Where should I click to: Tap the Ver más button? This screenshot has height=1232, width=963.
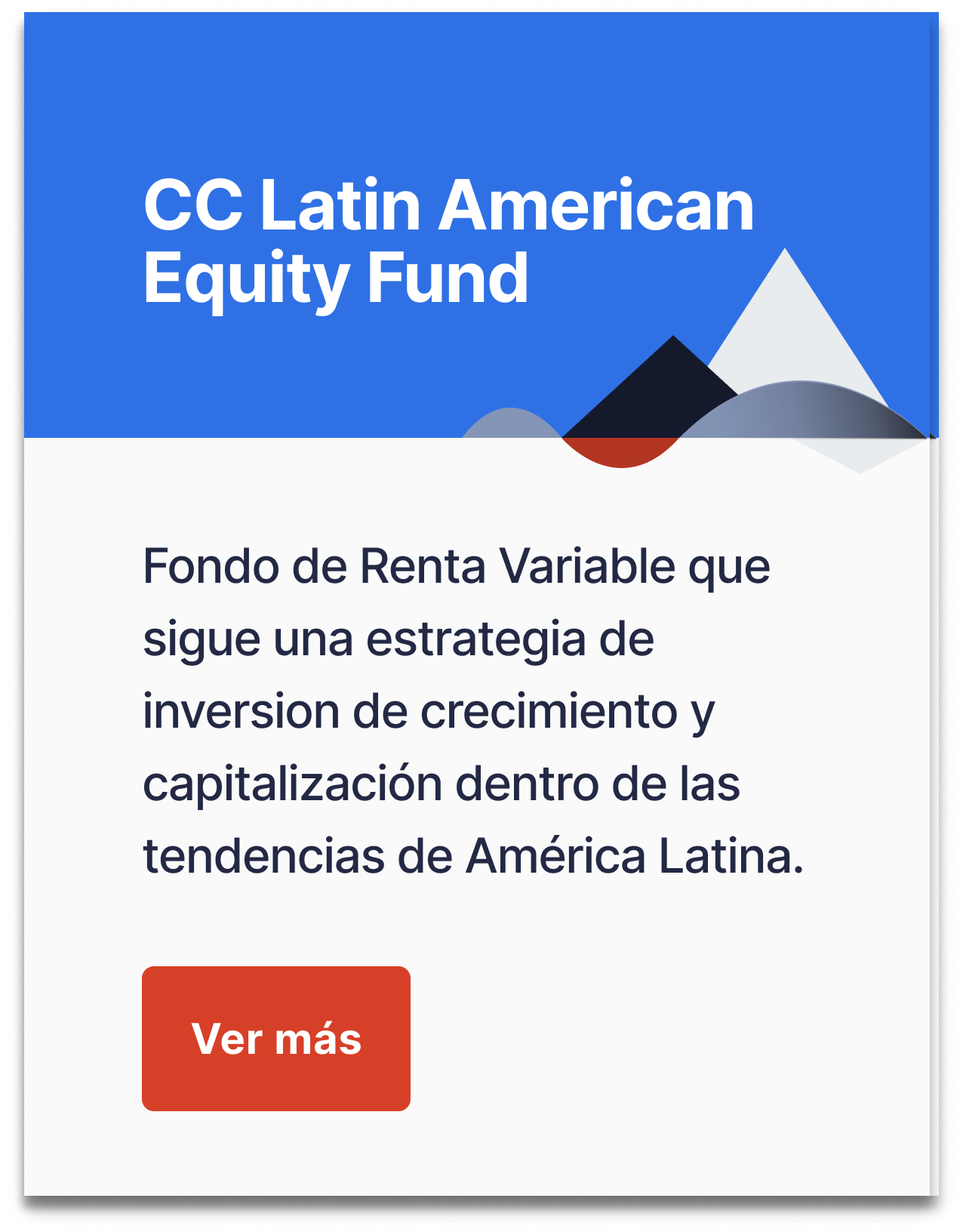276,1038
